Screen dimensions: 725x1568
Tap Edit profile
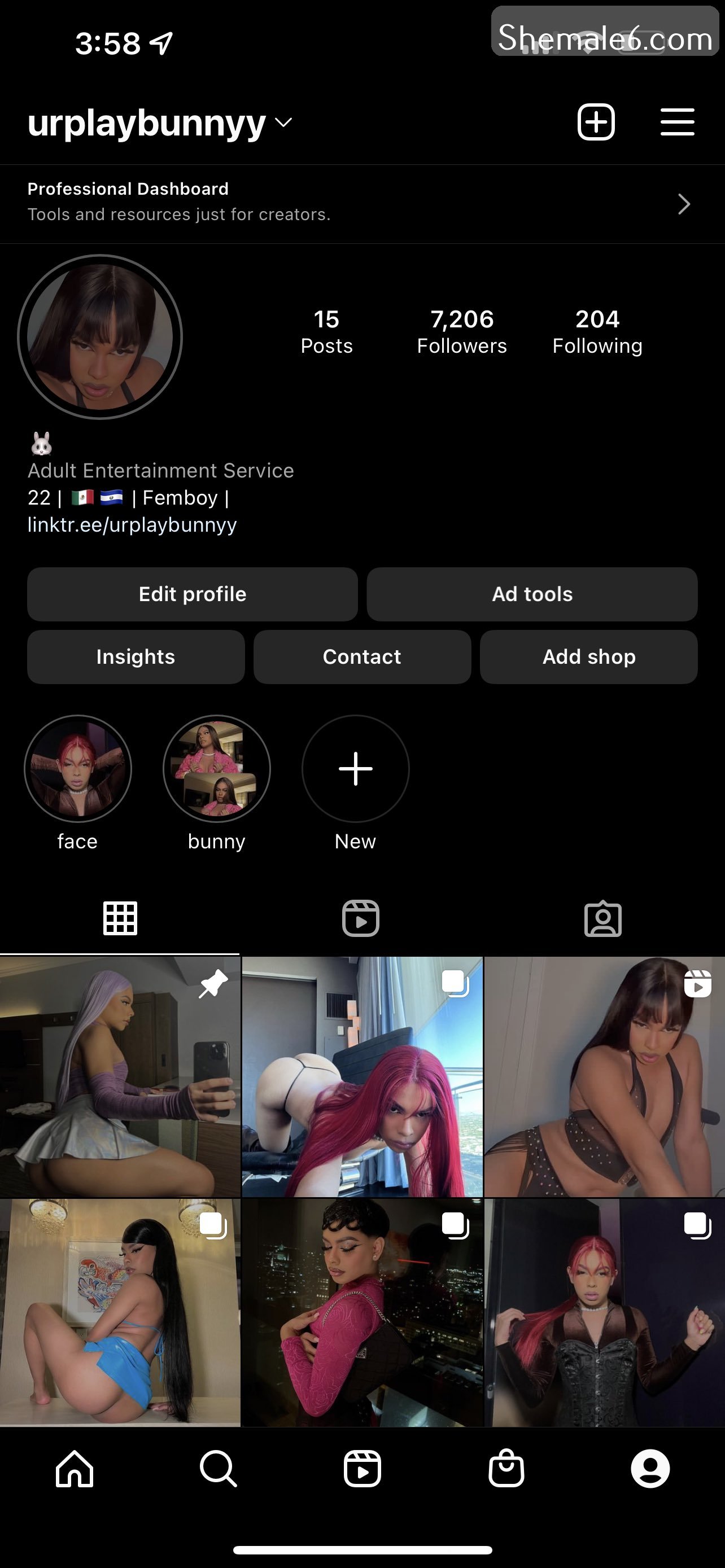pos(193,594)
